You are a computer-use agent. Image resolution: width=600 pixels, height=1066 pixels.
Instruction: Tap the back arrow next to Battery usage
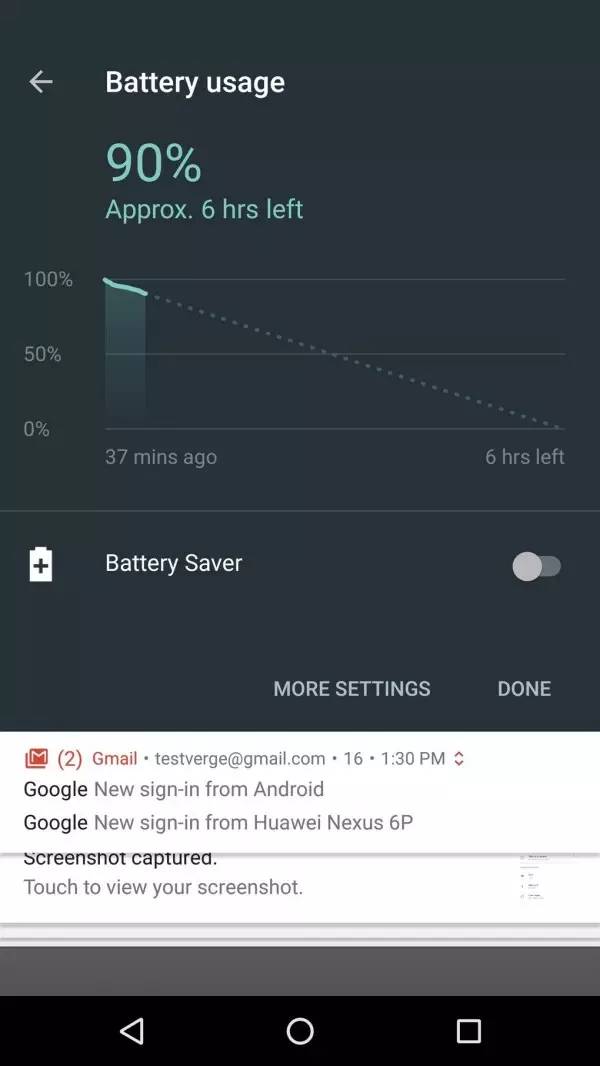[41, 82]
